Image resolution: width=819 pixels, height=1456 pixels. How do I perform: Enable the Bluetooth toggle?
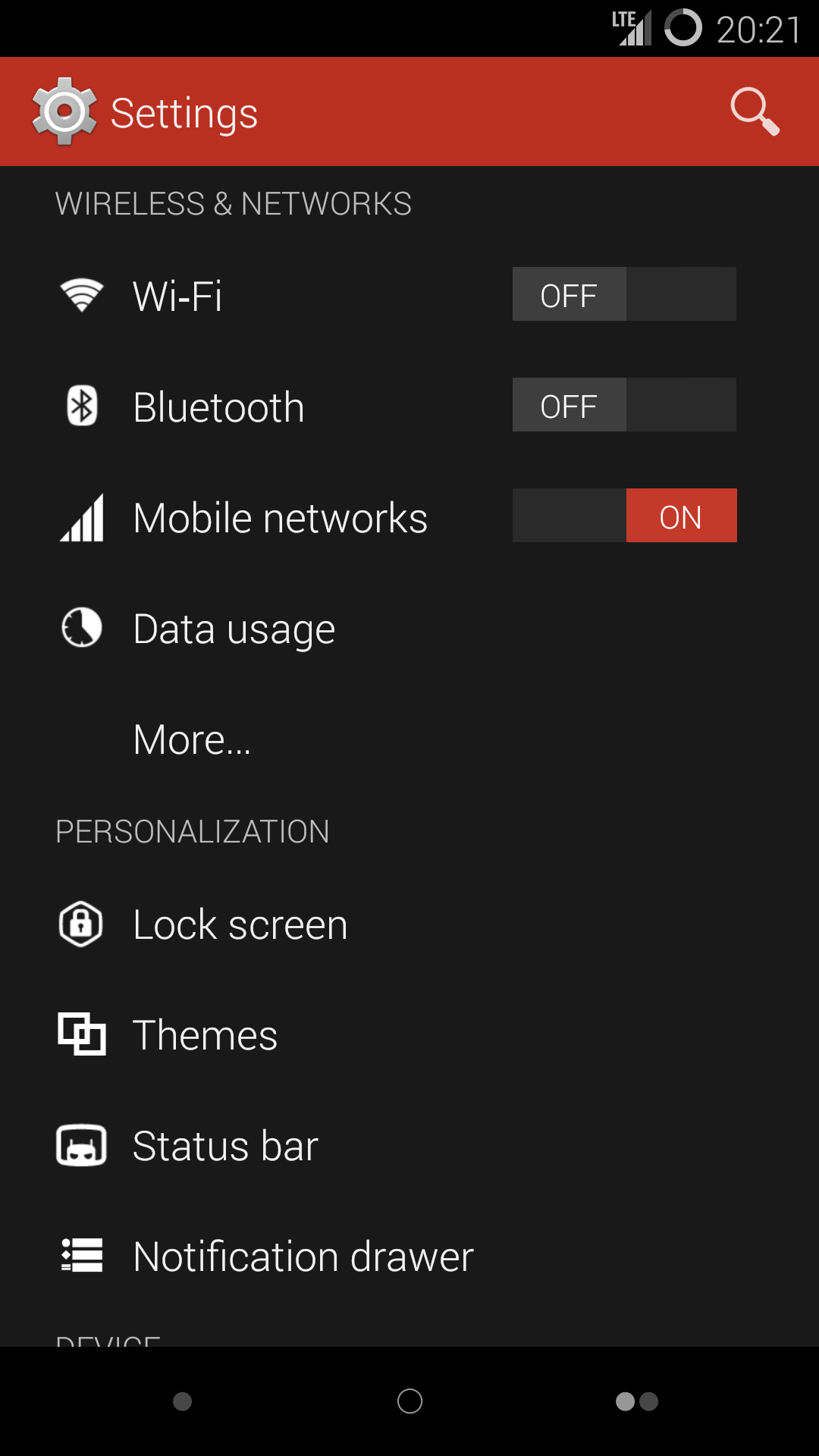[x=624, y=405]
